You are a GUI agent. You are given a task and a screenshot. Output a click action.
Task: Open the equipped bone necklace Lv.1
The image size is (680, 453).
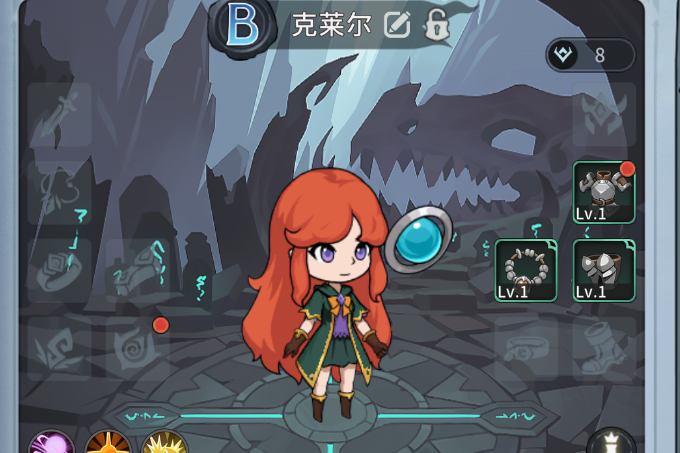(x=526, y=270)
